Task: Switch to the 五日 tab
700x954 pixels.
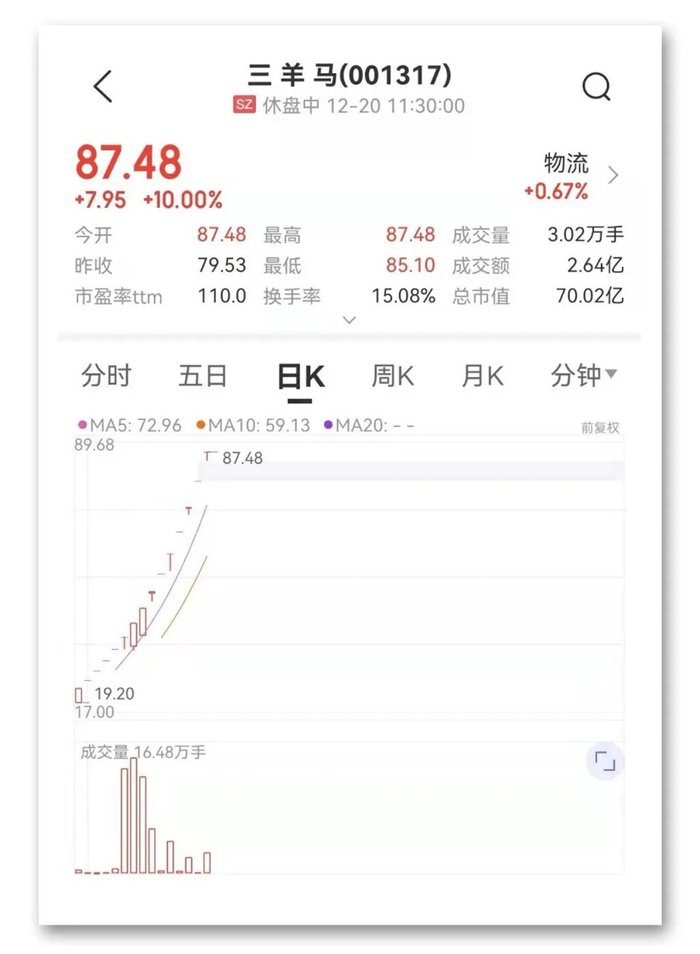Action: click(x=203, y=375)
